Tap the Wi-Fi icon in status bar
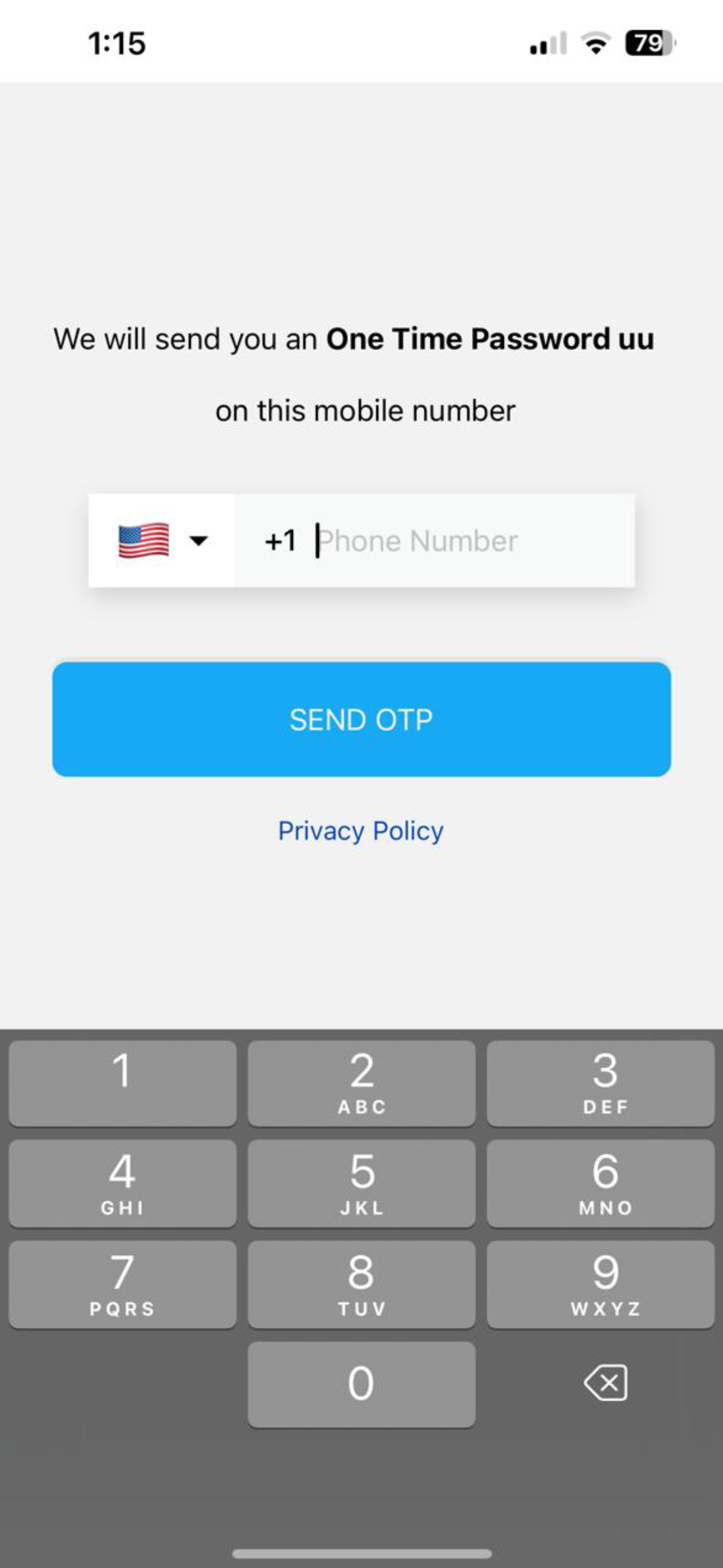Screen dimensions: 723x1568 595,44
